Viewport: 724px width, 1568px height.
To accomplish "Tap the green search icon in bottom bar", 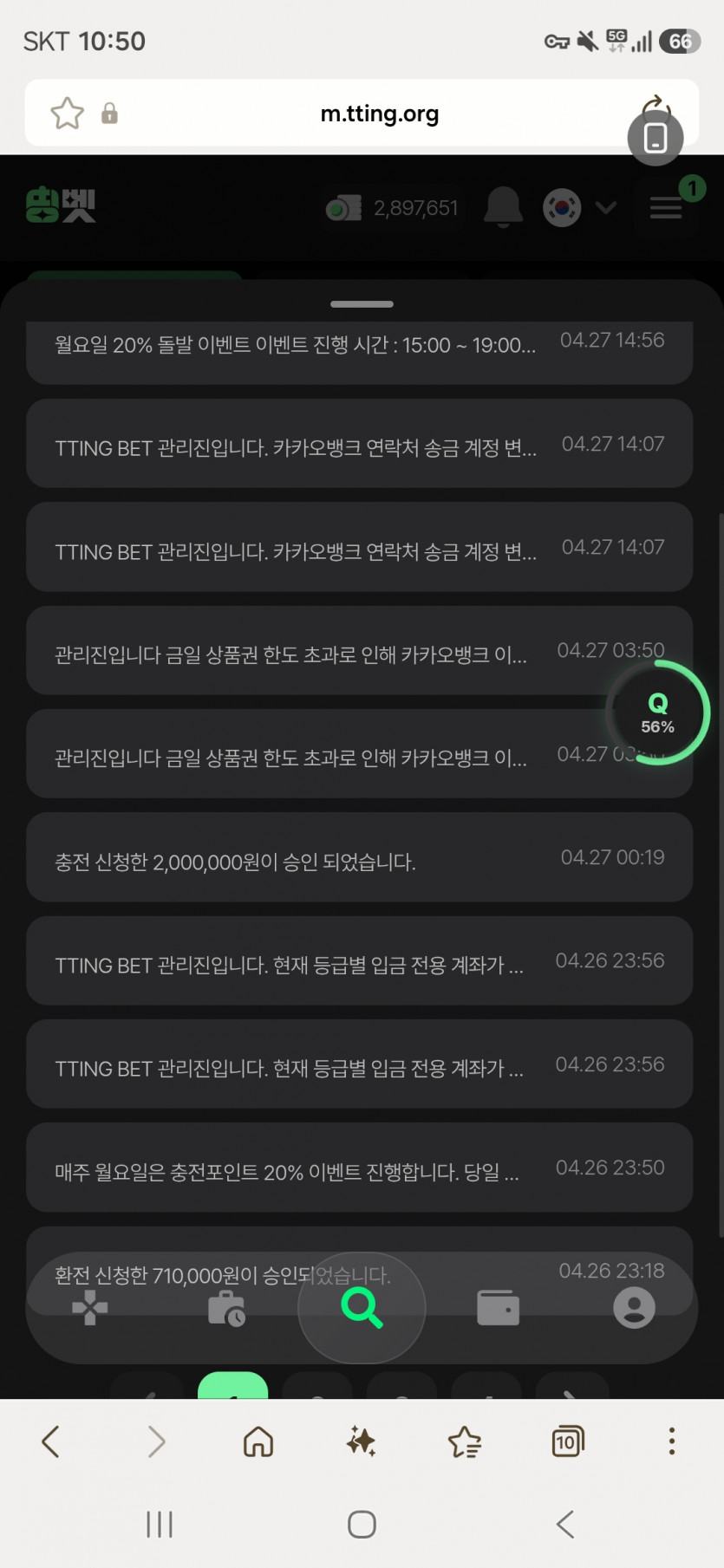I will [362, 1307].
